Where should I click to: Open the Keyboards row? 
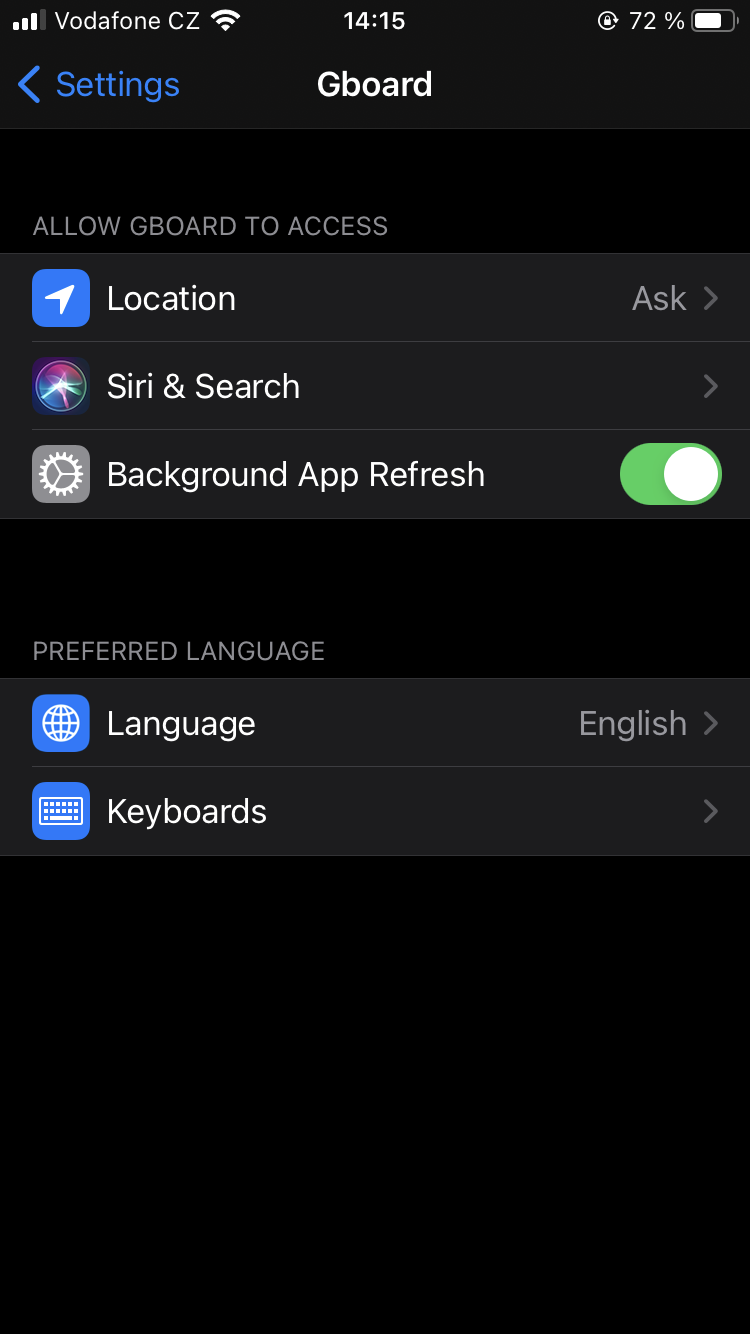pos(375,811)
